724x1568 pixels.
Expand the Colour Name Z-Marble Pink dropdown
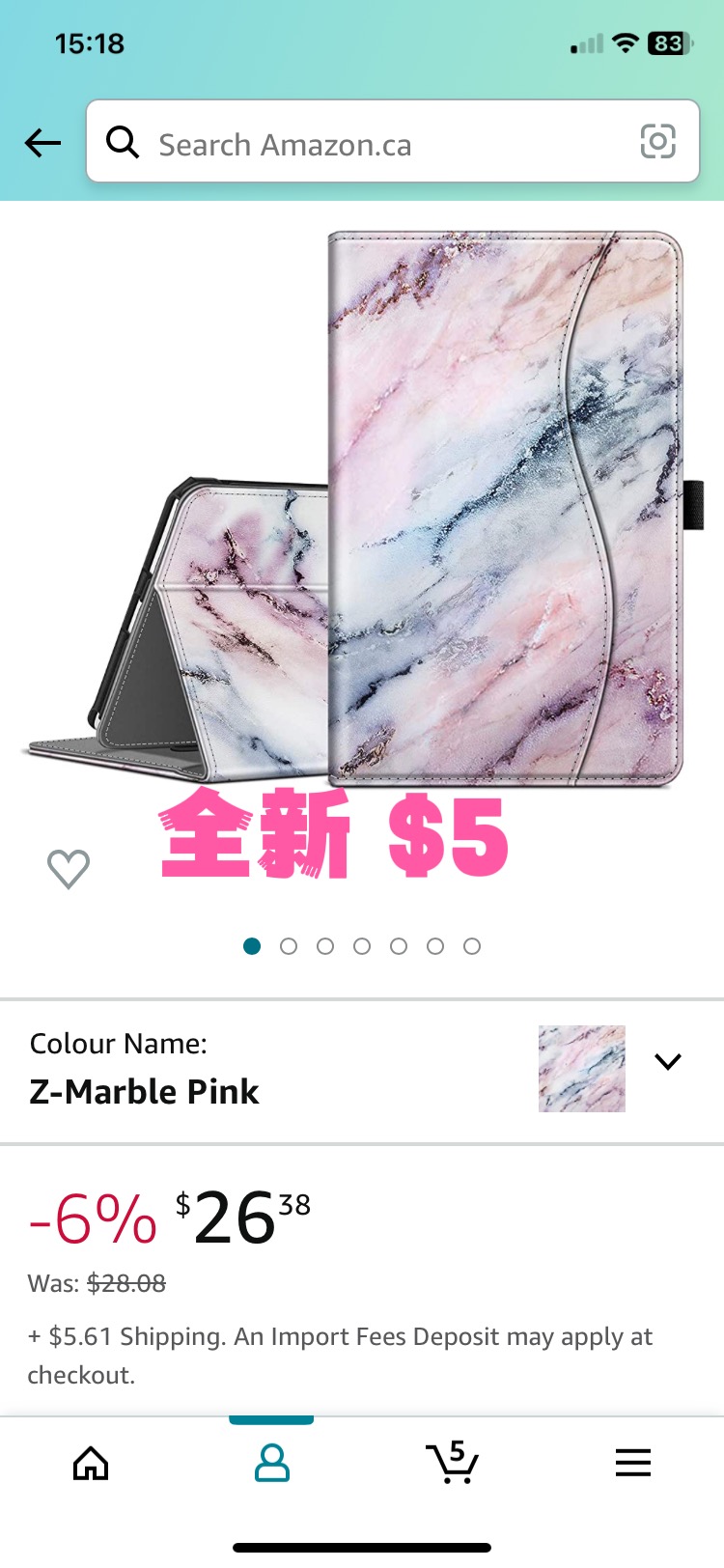click(667, 1062)
